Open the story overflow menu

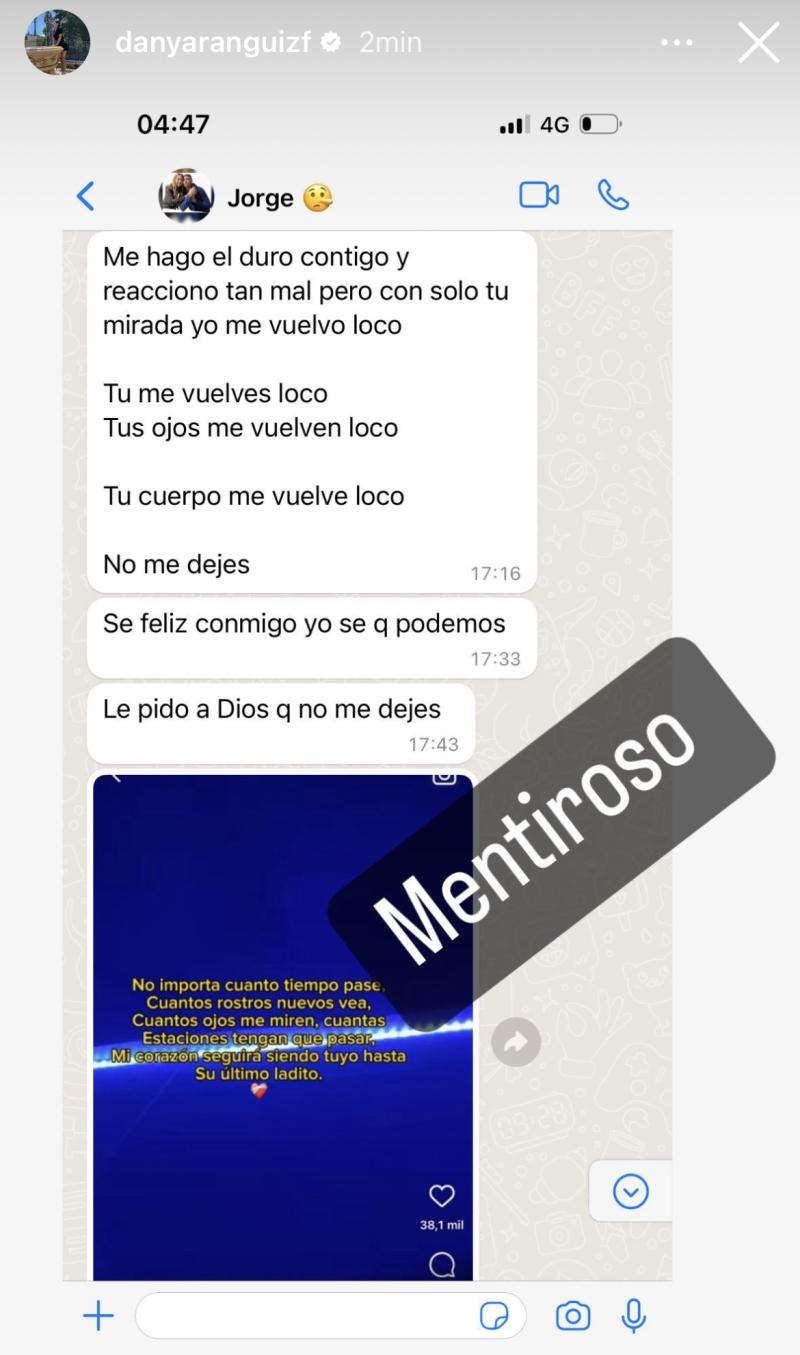pos(677,43)
